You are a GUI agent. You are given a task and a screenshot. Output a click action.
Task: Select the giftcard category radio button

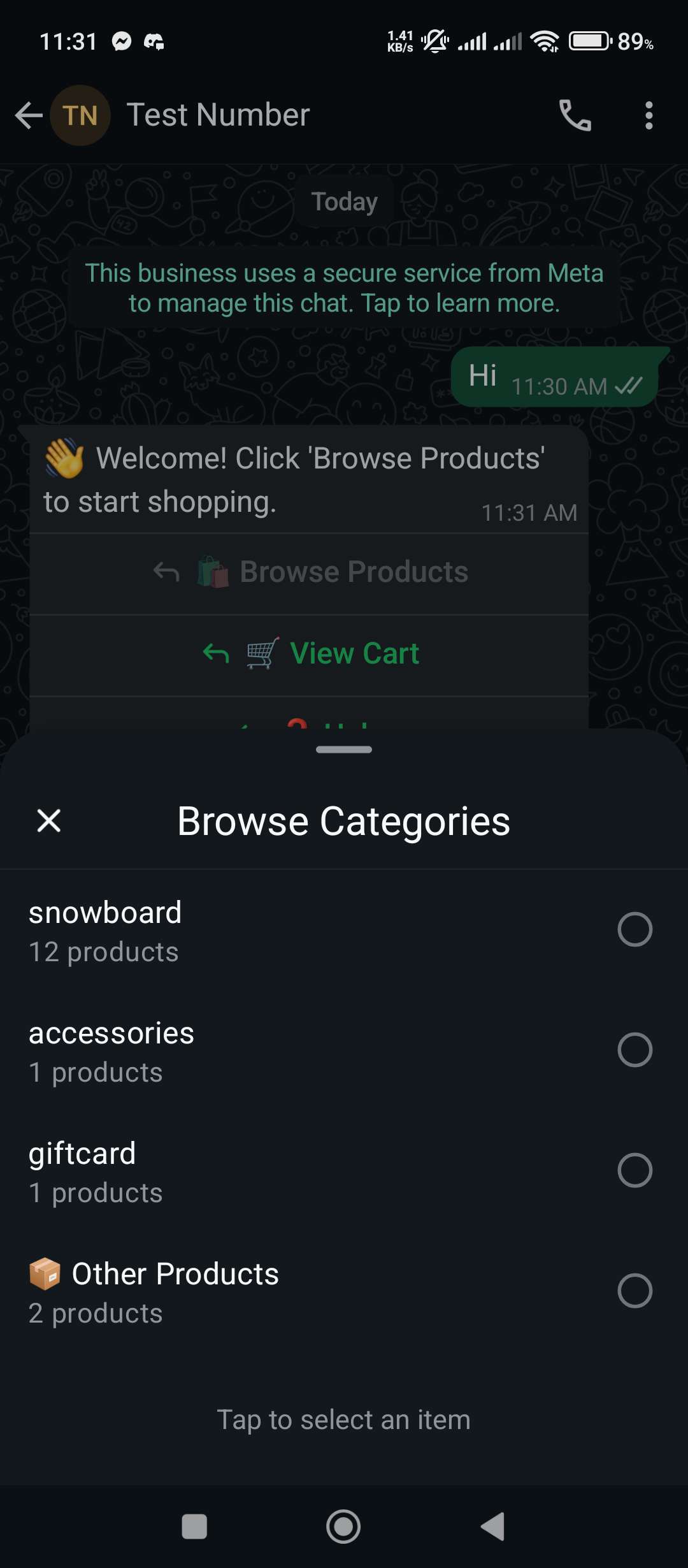(x=634, y=1170)
